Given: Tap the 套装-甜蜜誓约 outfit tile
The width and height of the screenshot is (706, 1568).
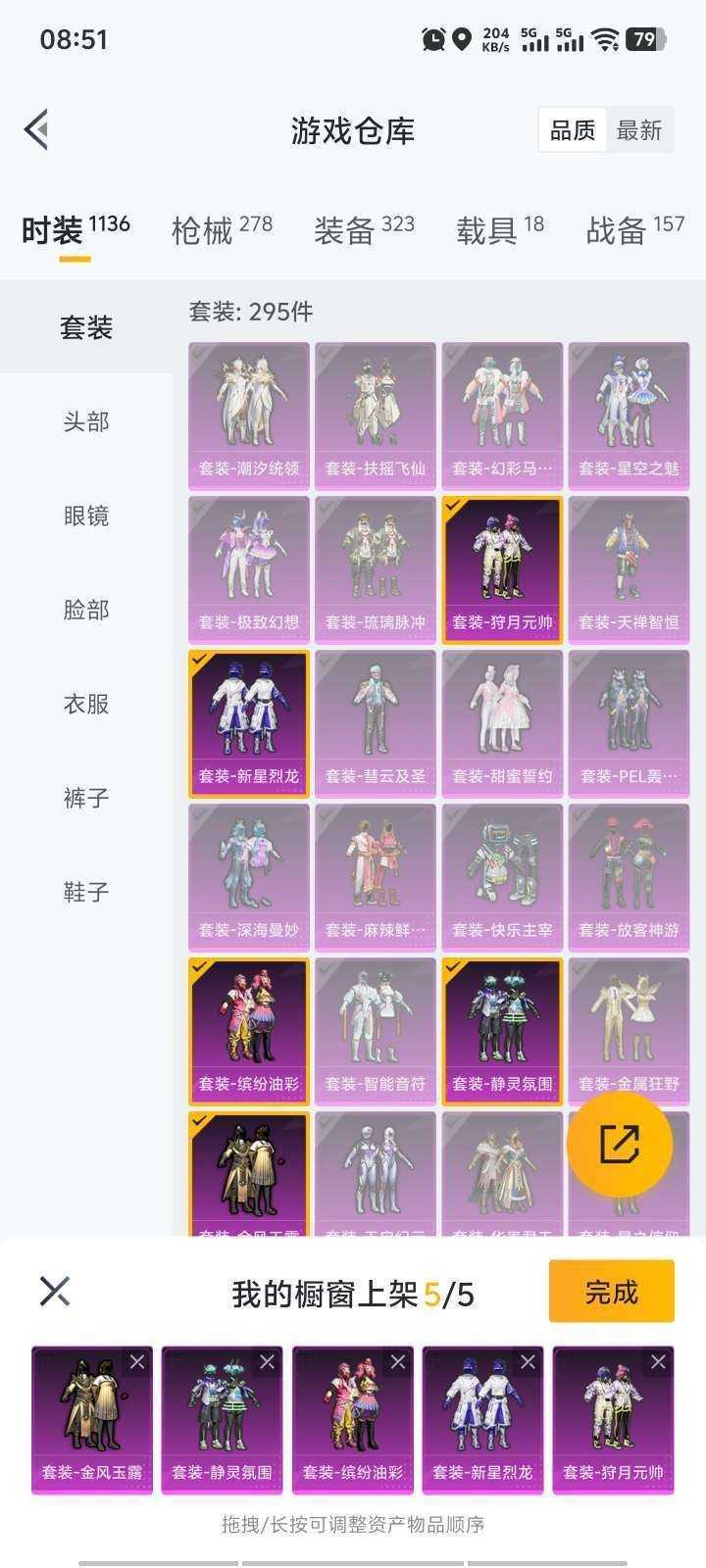Looking at the screenshot, I should tap(502, 722).
